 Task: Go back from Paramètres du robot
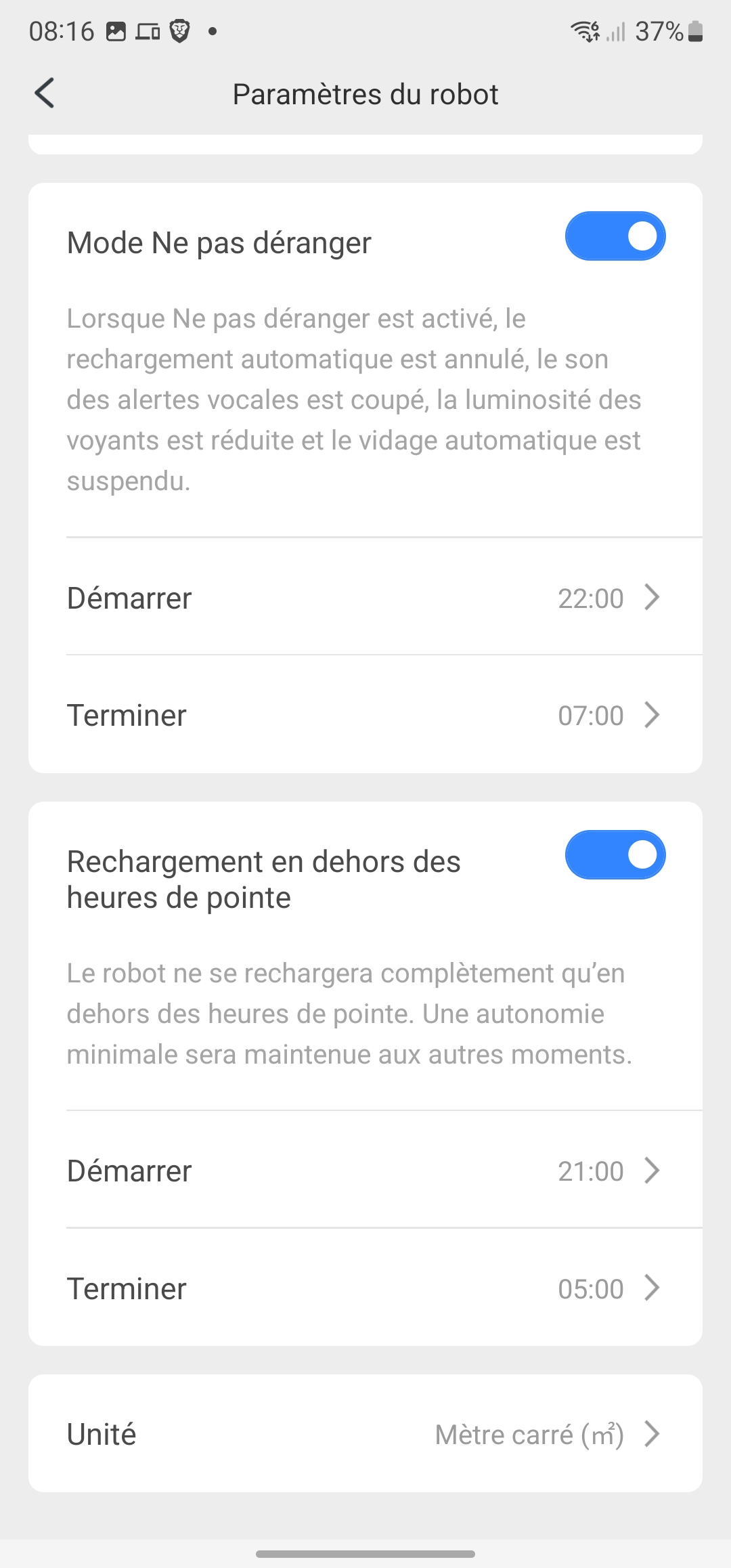click(45, 93)
